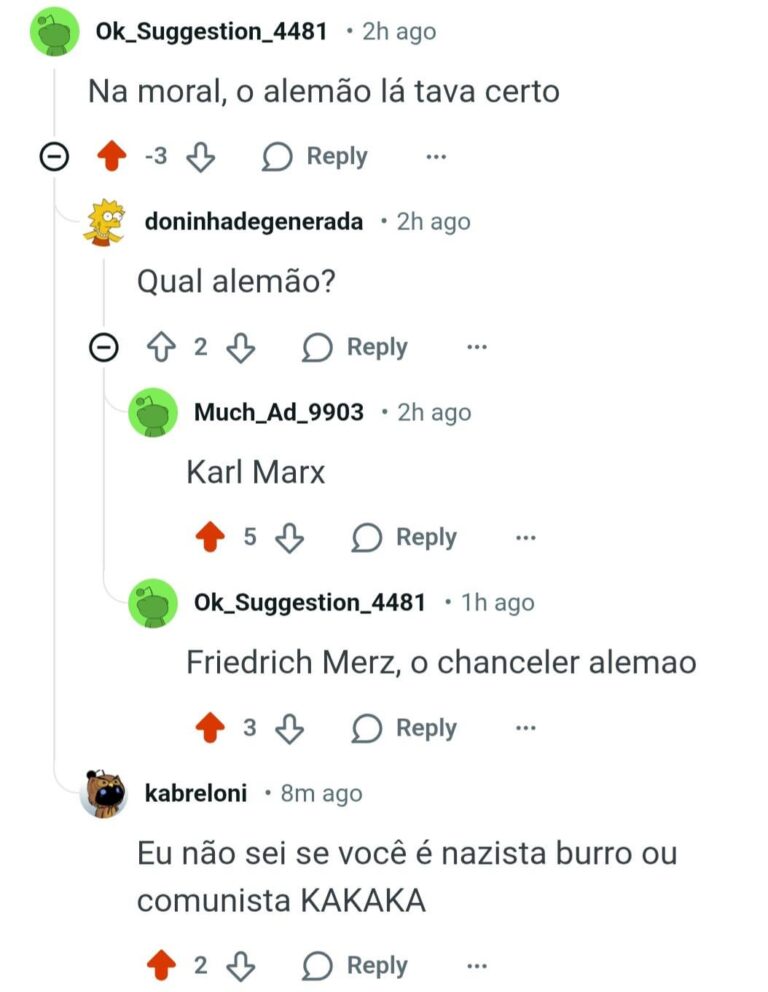Viewport: 768px width, 992px height.
Task: Upvote the 'Qual alemão?' comment
Action: click(x=160, y=348)
